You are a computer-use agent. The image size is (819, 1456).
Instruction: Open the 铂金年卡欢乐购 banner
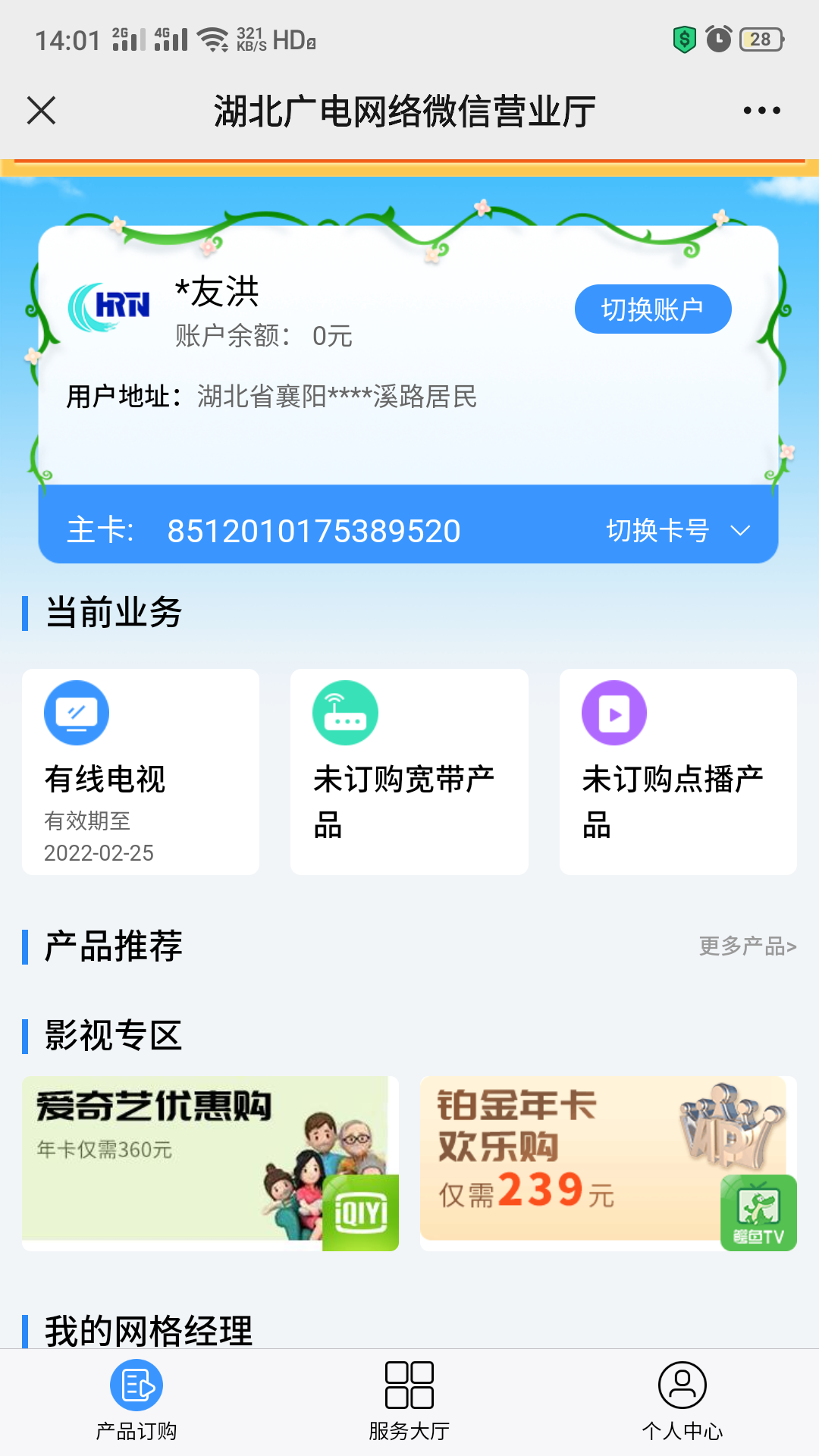click(607, 1162)
